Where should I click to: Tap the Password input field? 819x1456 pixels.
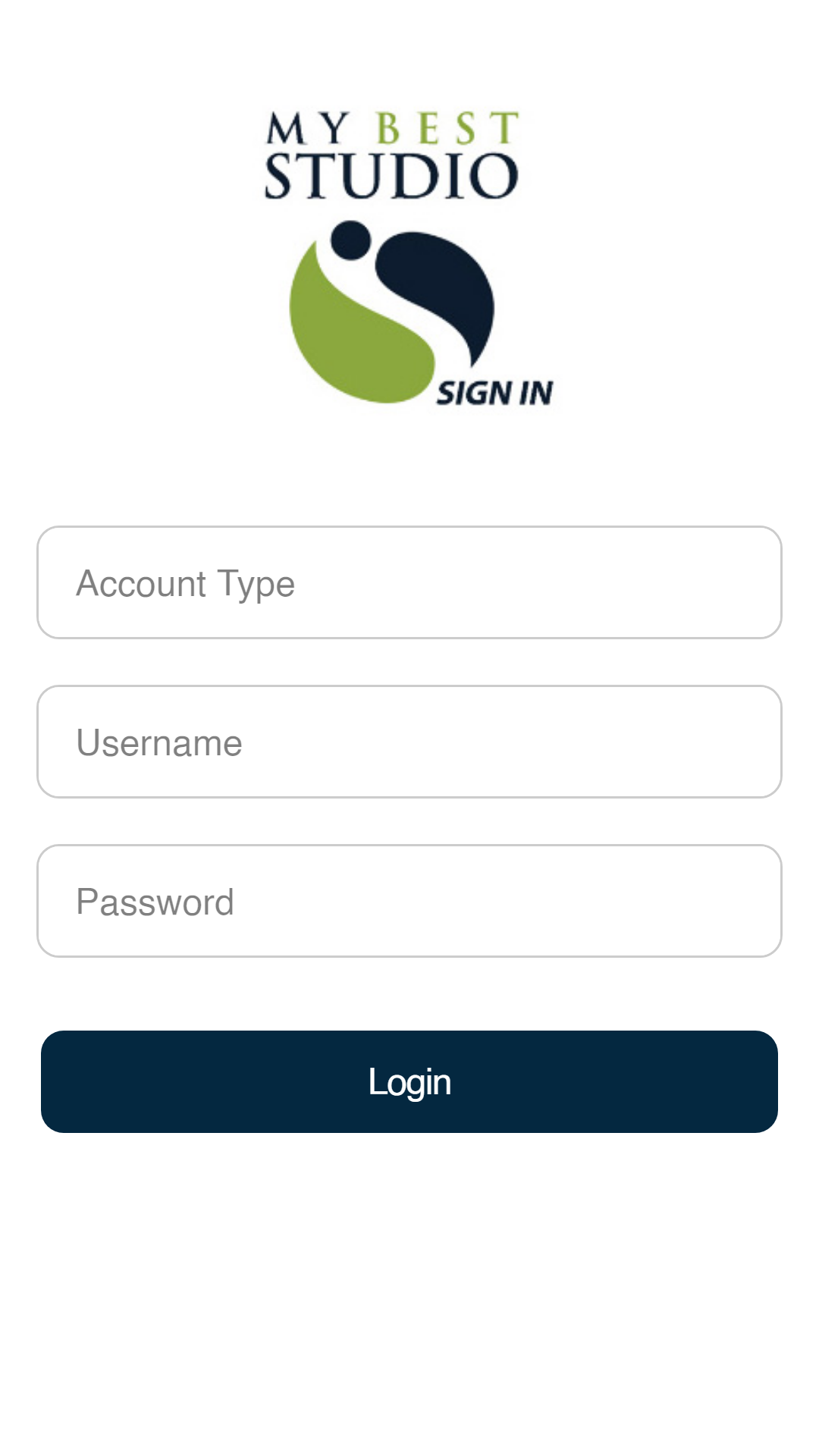click(409, 901)
